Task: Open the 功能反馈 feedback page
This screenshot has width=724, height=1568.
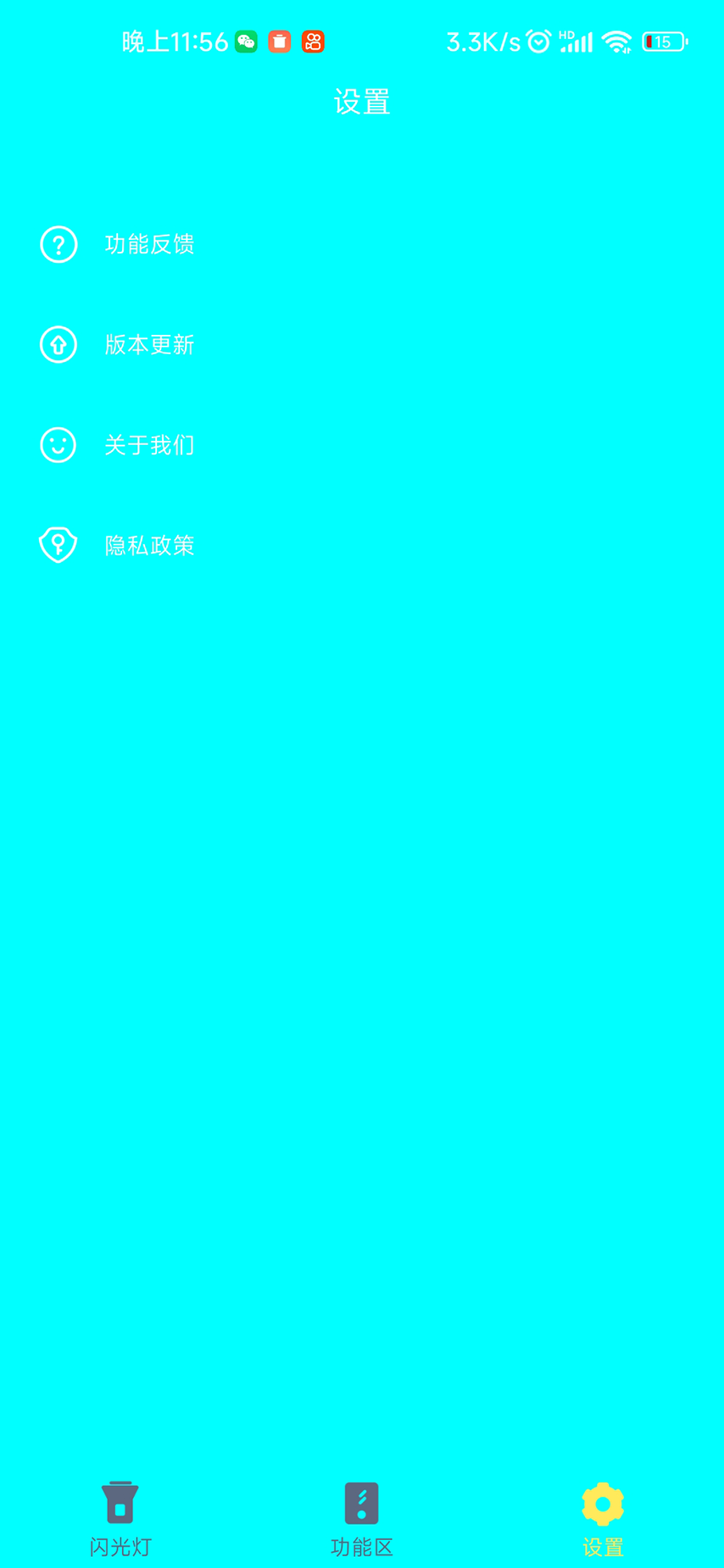Action: (149, 244)
